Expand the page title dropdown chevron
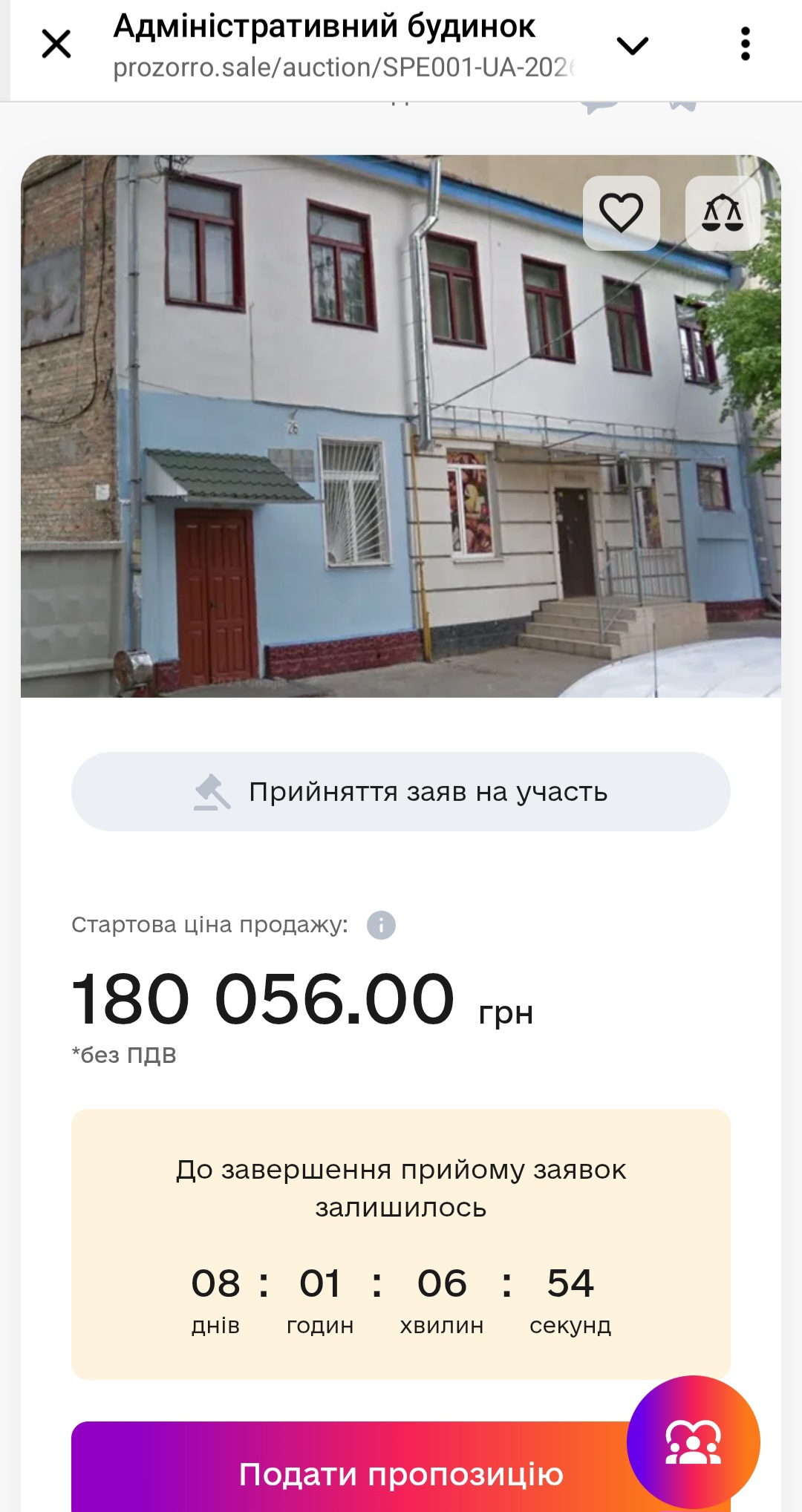The width and height of the screenshot is (802, 1512). click(x=633, y=46)
